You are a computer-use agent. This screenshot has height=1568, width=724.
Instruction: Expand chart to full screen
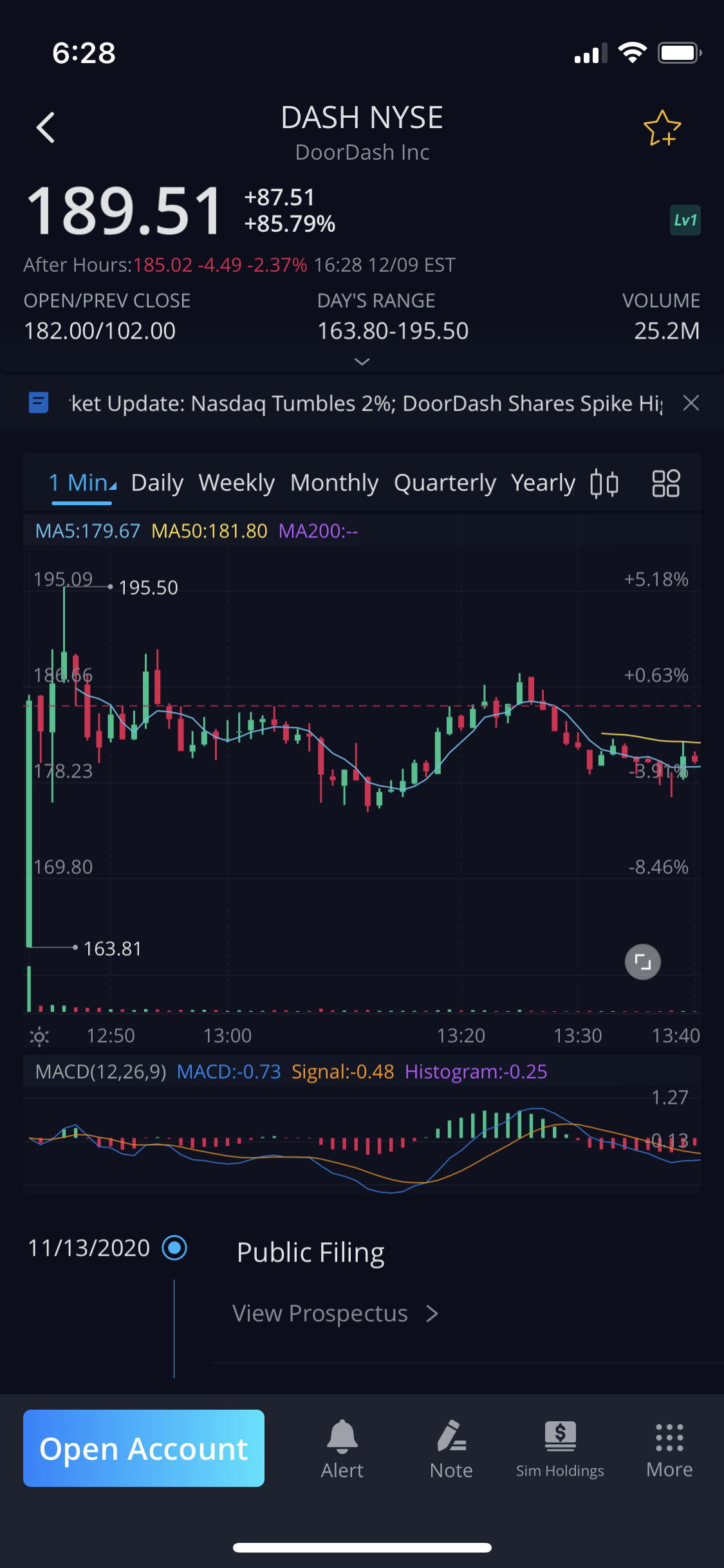tap(642, 962)
